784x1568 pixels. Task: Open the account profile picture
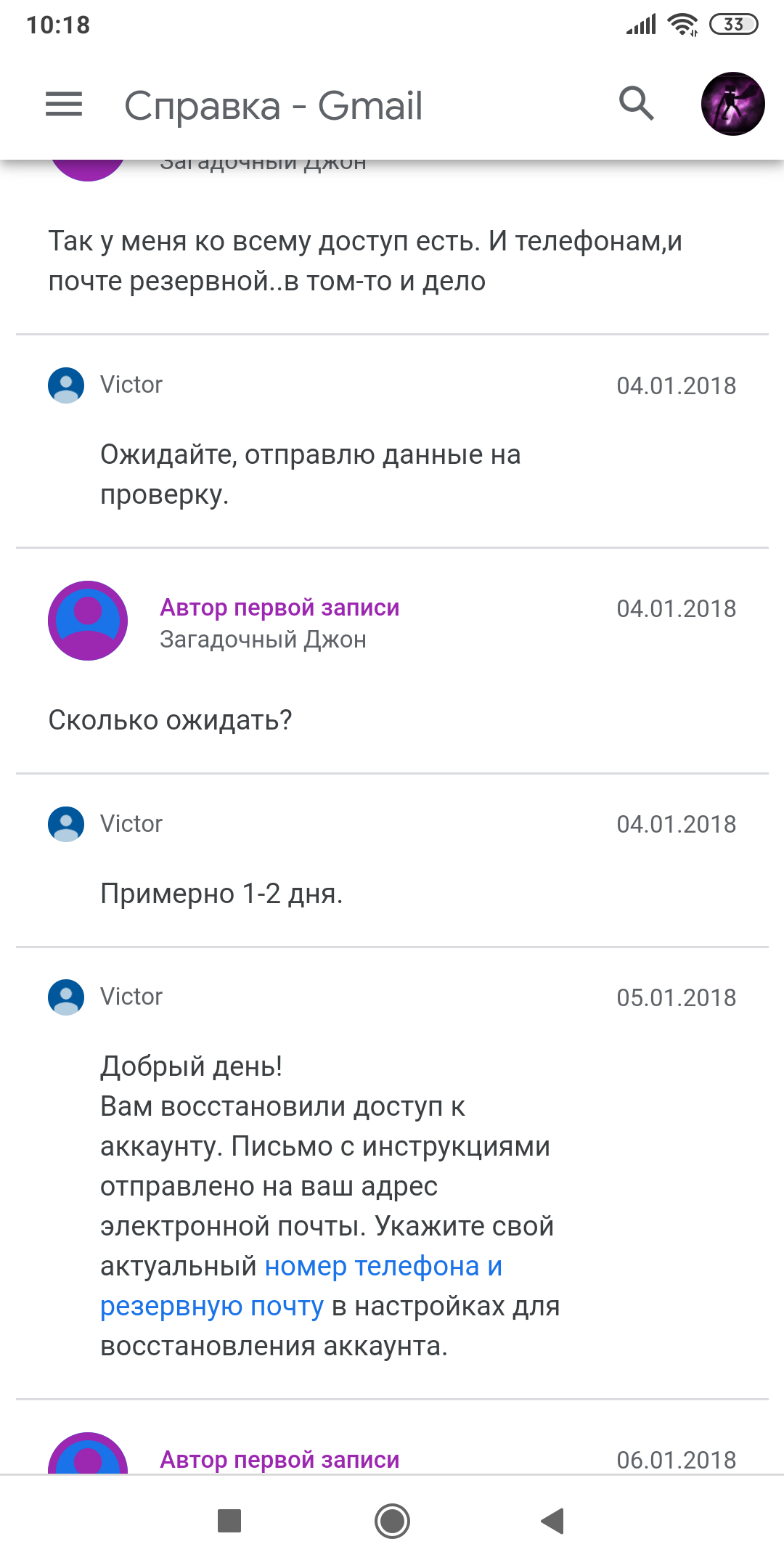click(732, 104)
